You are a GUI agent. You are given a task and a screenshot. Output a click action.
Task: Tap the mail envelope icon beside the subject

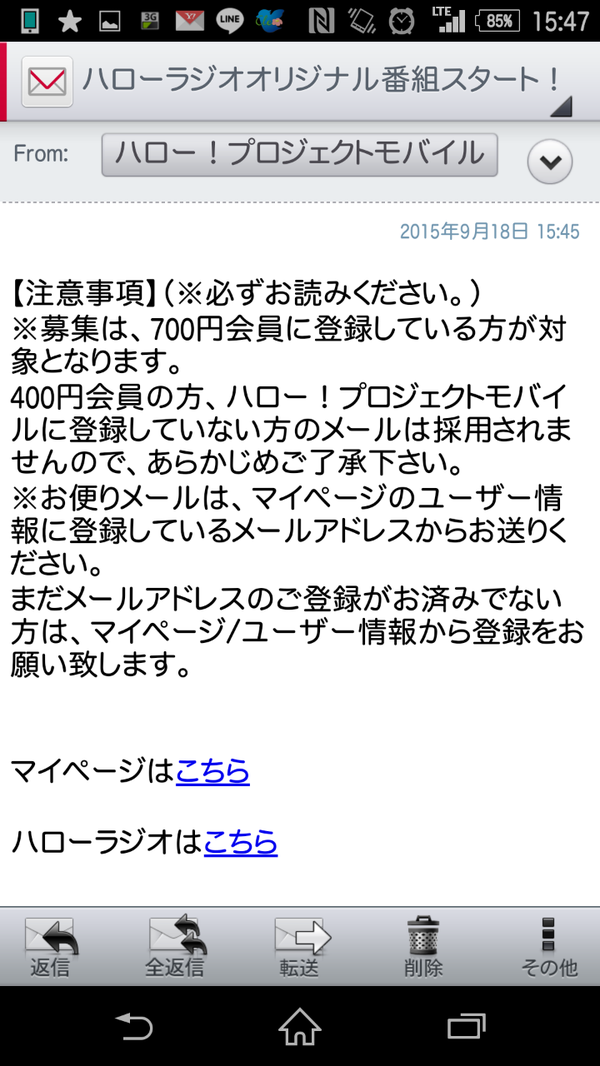[47, 82]
